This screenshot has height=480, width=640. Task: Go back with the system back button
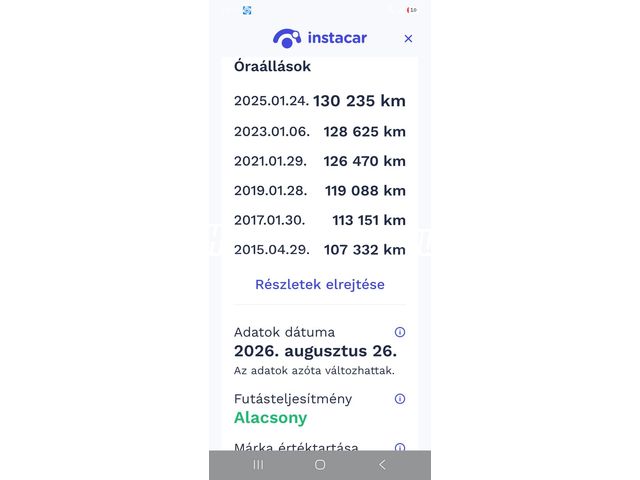[382, 464]
